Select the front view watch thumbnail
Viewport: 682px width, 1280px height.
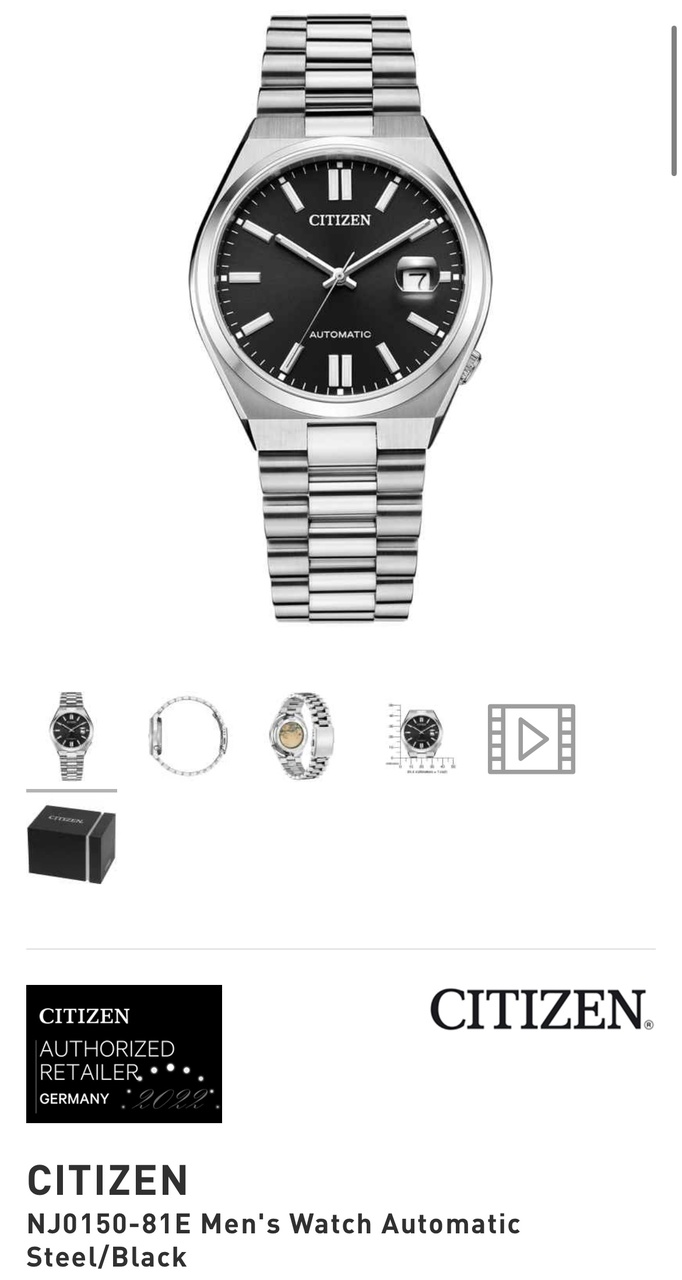pos(71,738)
